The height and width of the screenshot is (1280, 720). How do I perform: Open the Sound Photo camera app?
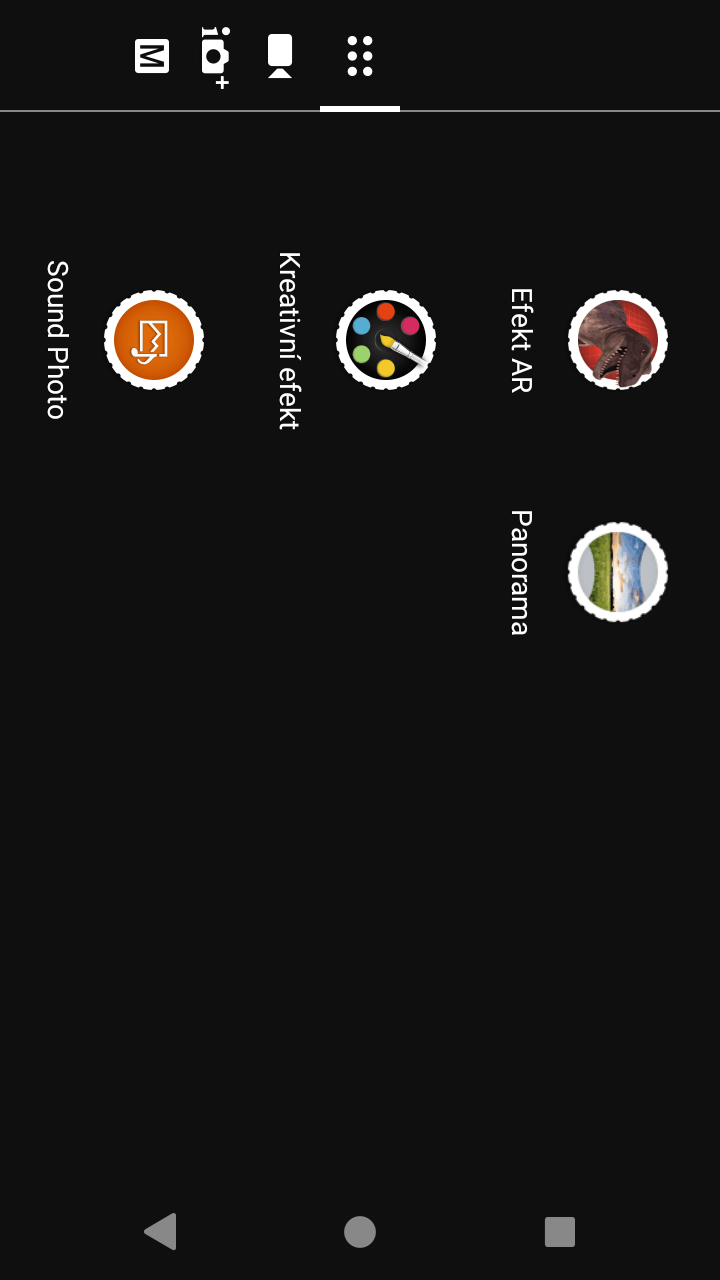coord(154,340)
